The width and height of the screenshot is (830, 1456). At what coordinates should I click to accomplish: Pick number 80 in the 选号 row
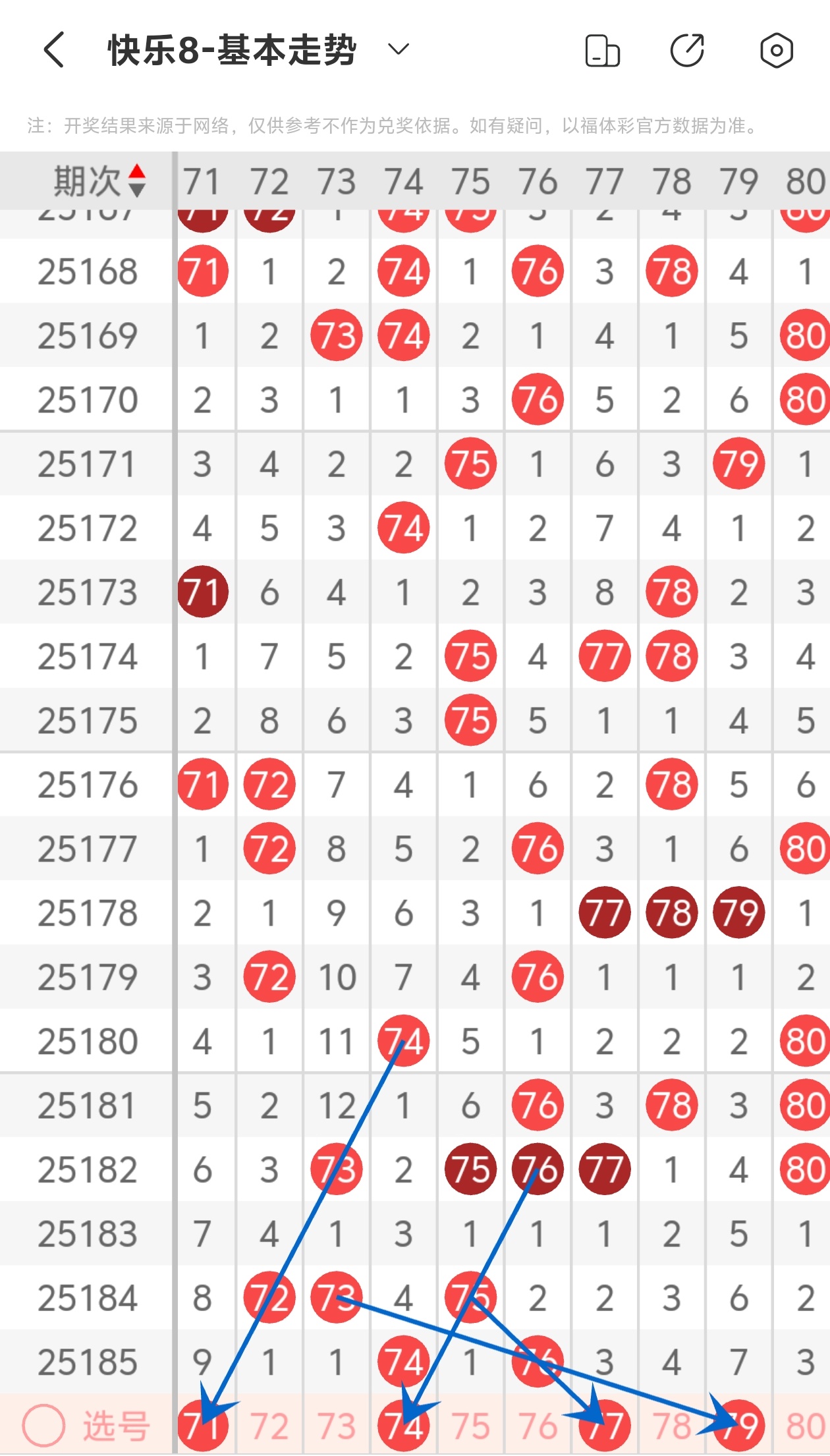pos(805,1426)
